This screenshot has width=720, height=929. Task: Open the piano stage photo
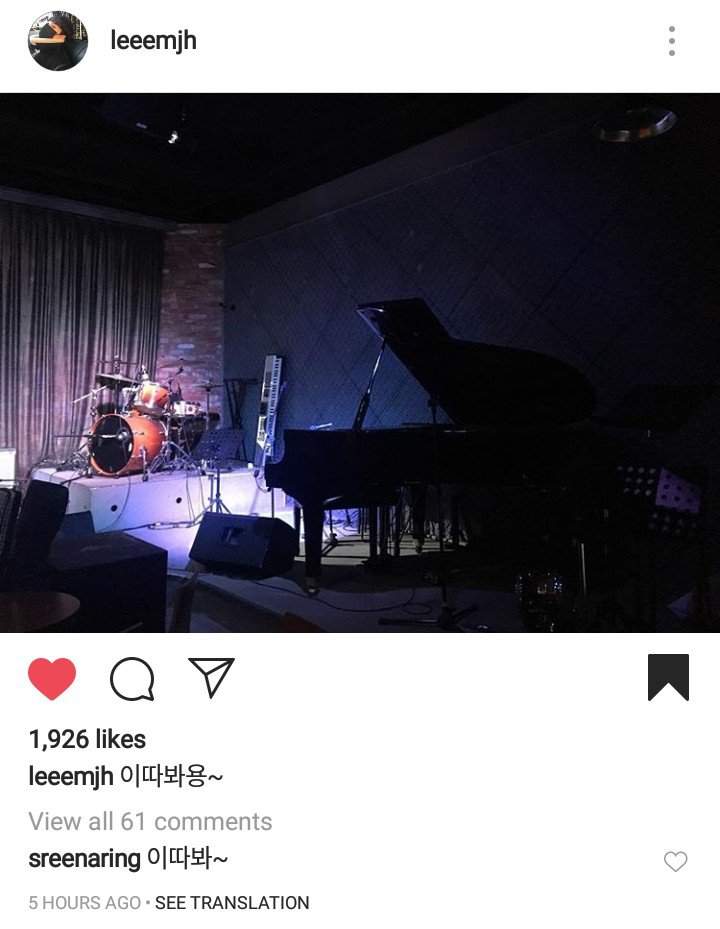[360, 363]
